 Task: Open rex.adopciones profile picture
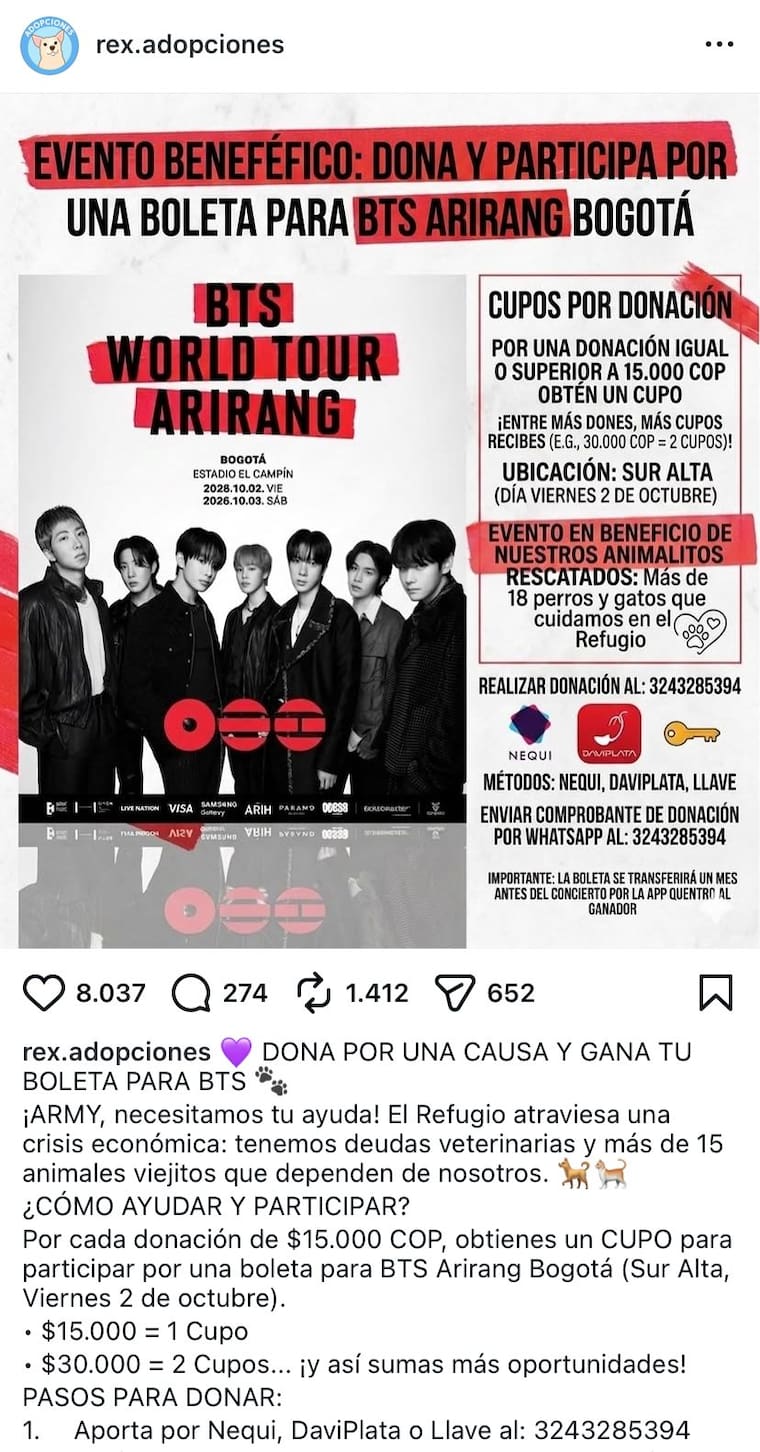(49, 45)
